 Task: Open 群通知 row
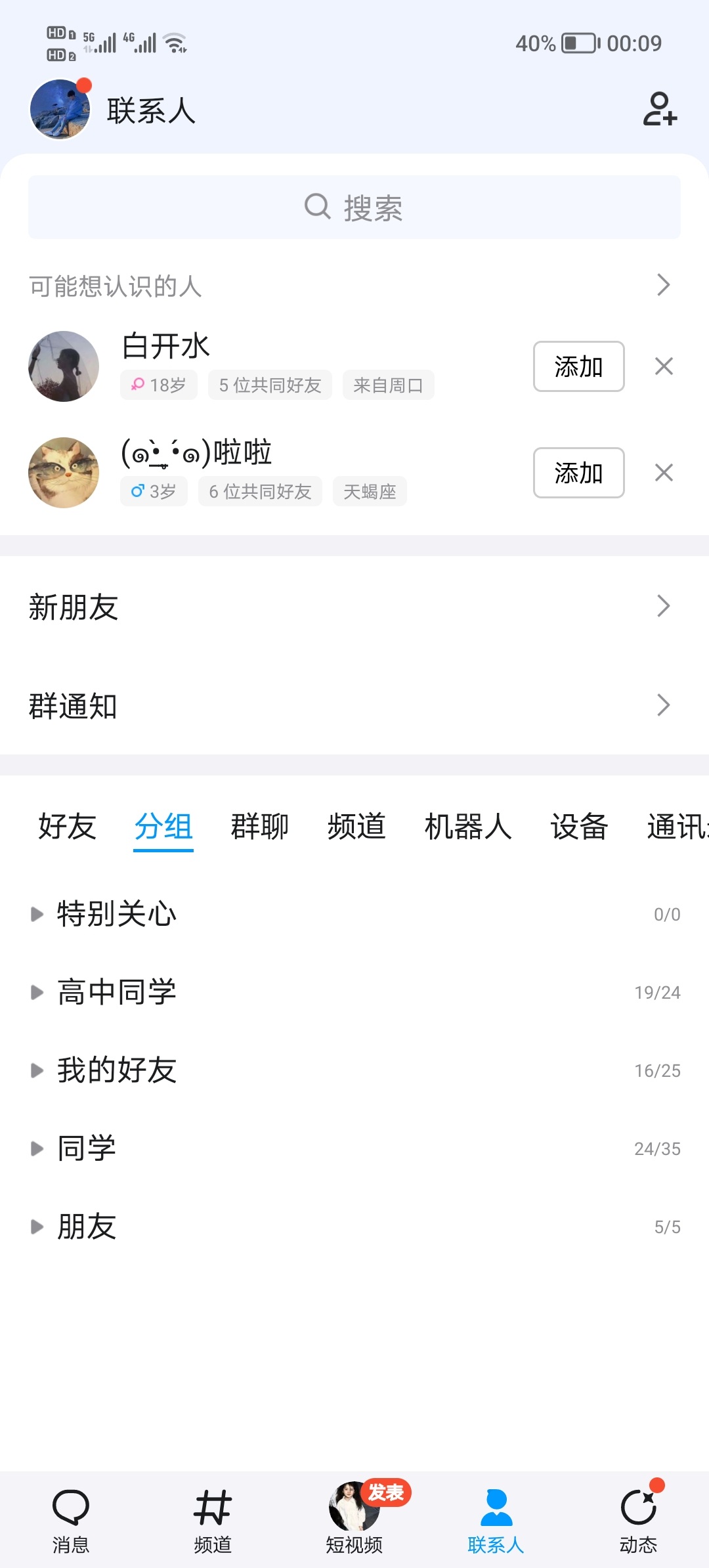tap(354, 705)
